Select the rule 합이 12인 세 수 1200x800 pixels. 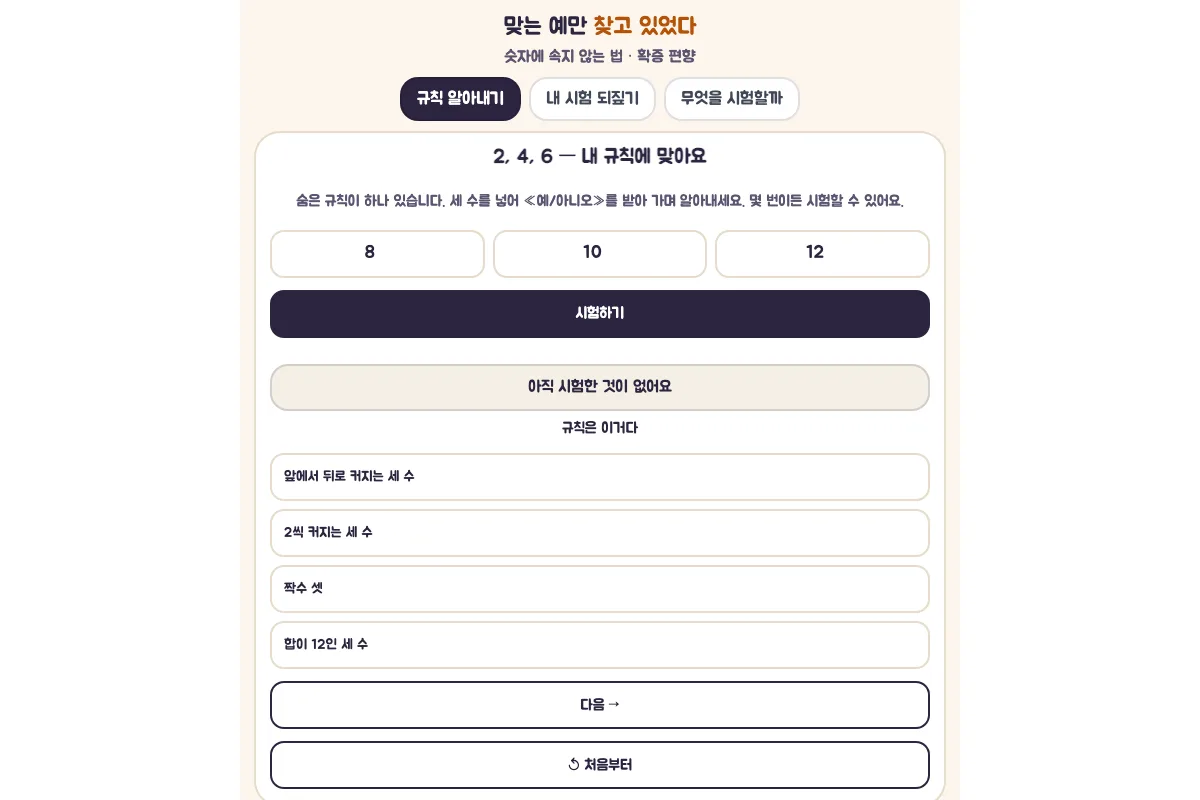(x=600, y=645)
